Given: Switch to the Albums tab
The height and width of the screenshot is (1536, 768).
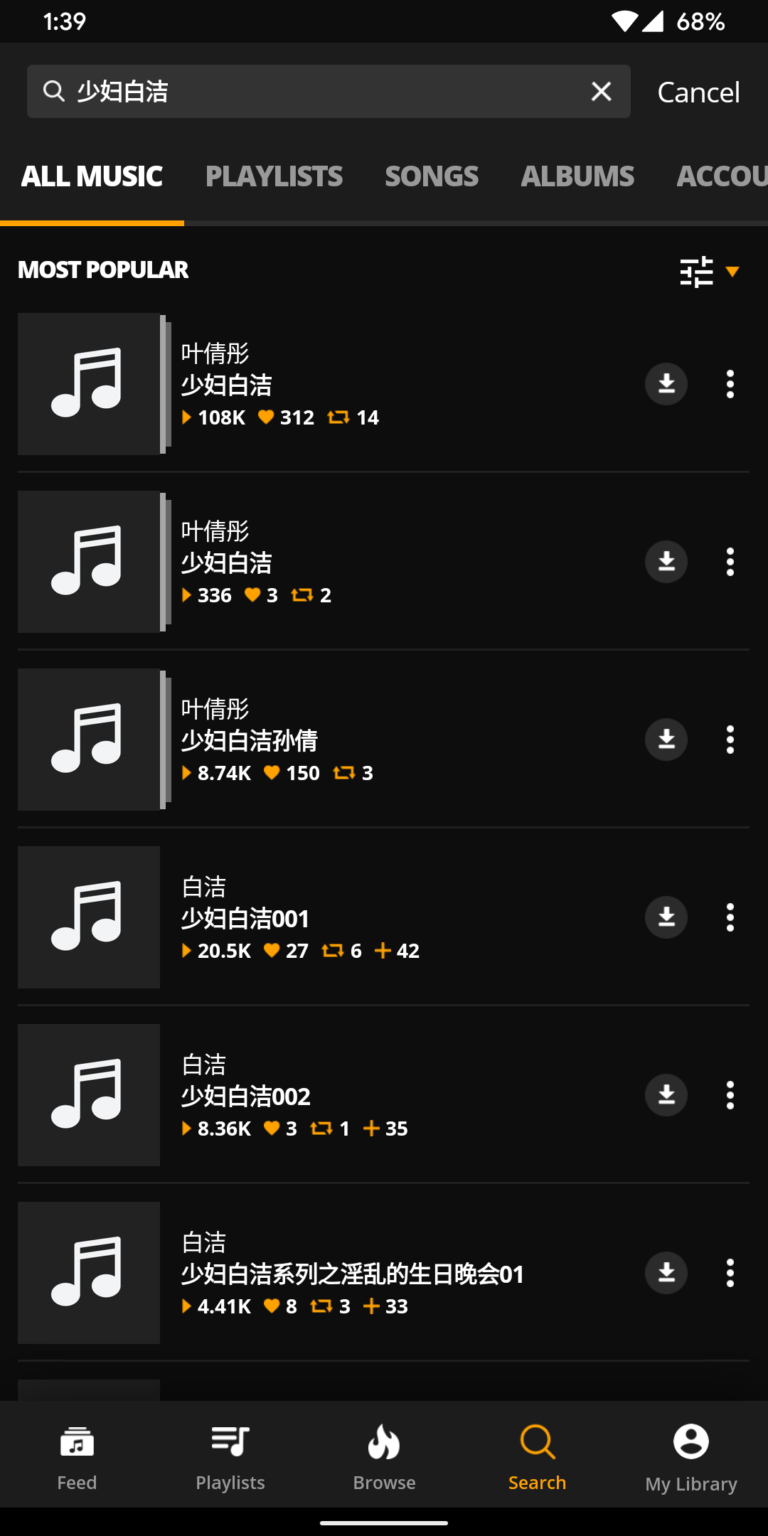Looking at the screenshot, I should pos(577,176).
